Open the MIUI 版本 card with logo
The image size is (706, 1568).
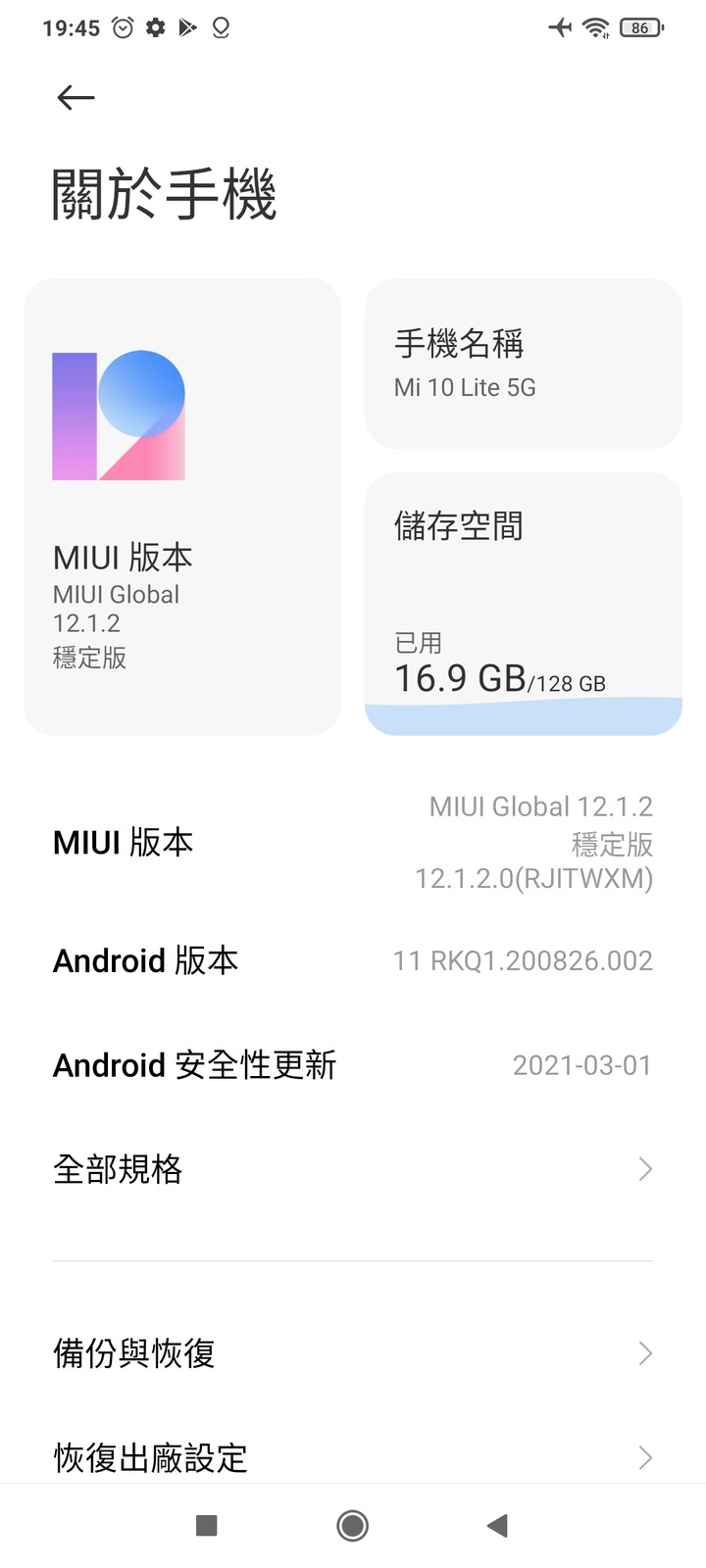182,507
